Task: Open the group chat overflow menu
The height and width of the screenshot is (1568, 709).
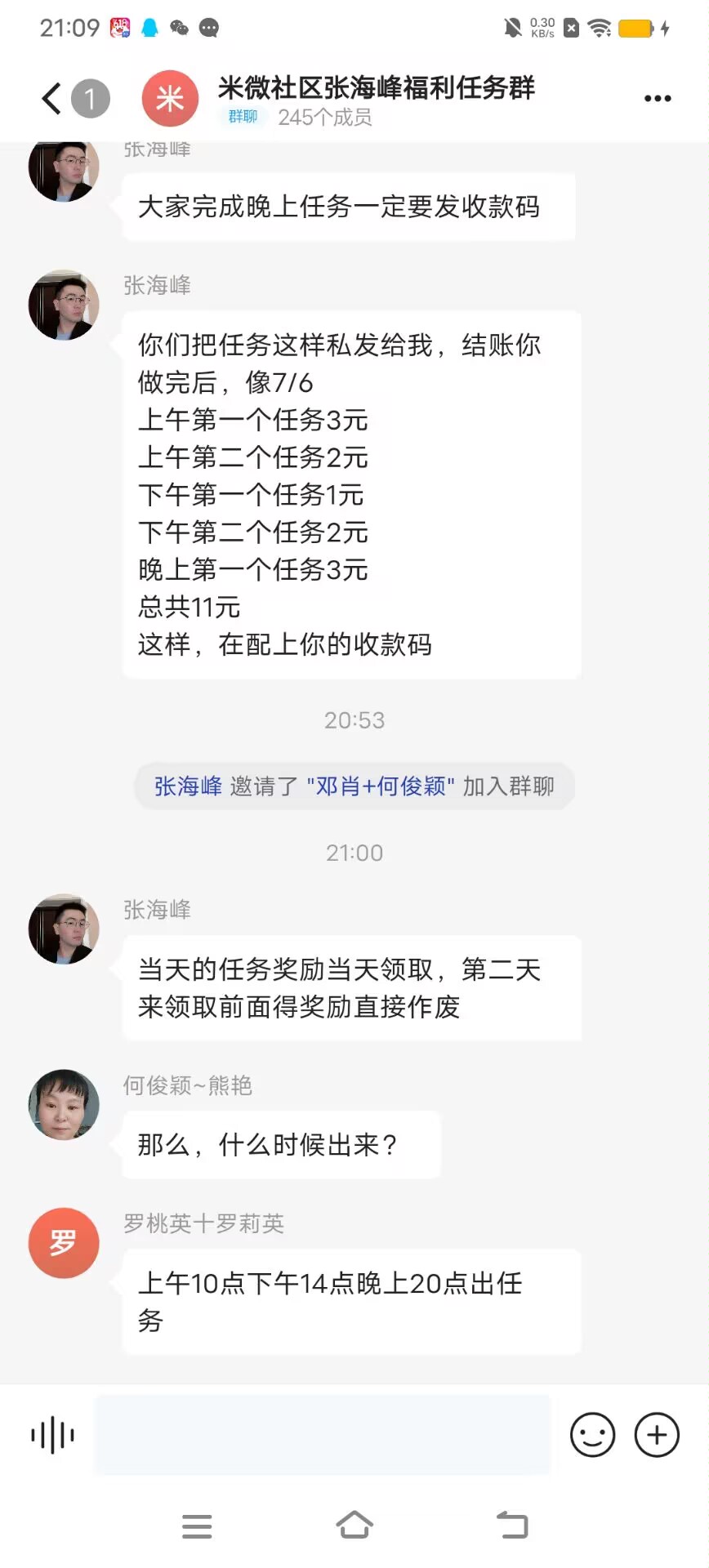Action: 658,99
